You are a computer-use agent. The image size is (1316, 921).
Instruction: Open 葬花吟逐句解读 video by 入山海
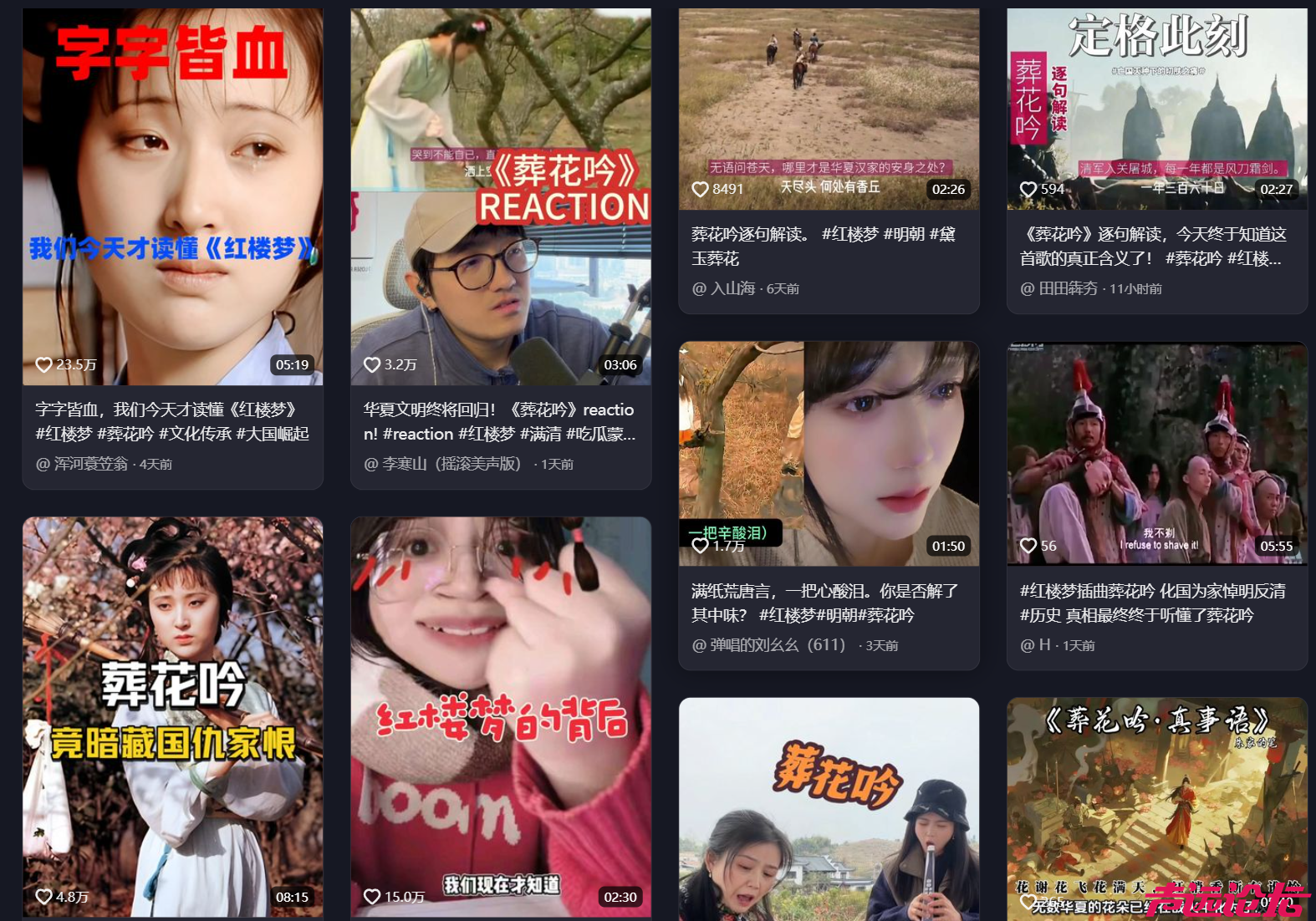point(829,109)
